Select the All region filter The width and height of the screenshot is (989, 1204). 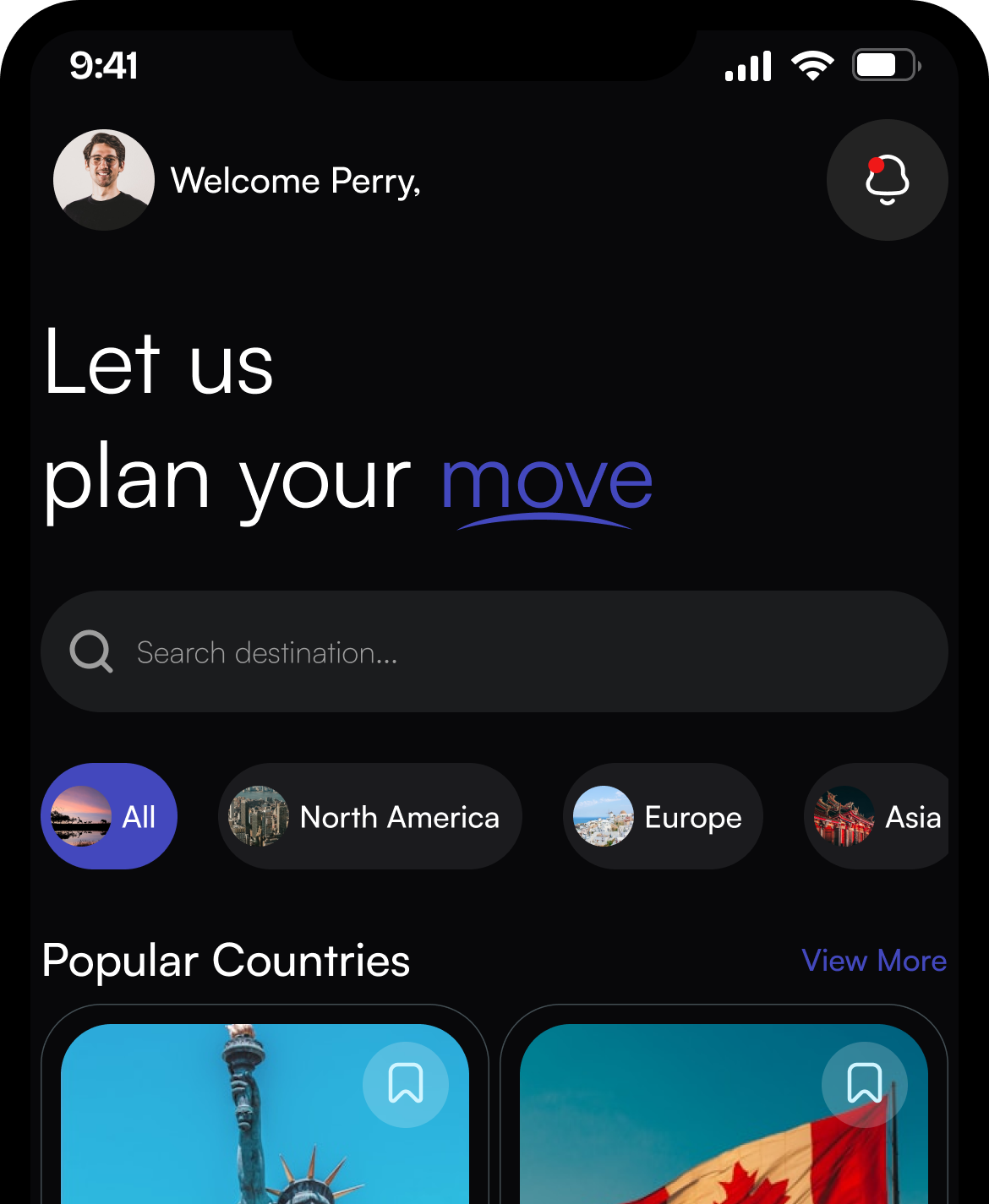108,816
